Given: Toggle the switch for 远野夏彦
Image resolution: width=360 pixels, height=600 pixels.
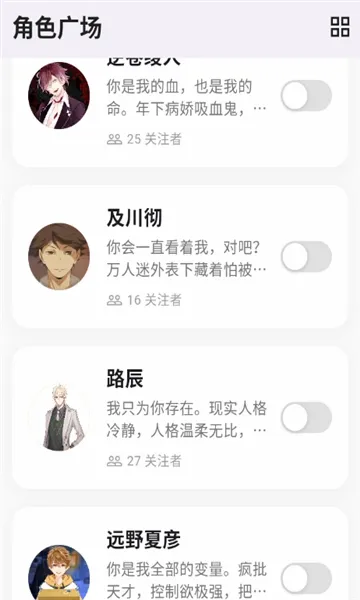Looking at the screenshot, I should tap(306, 578).
